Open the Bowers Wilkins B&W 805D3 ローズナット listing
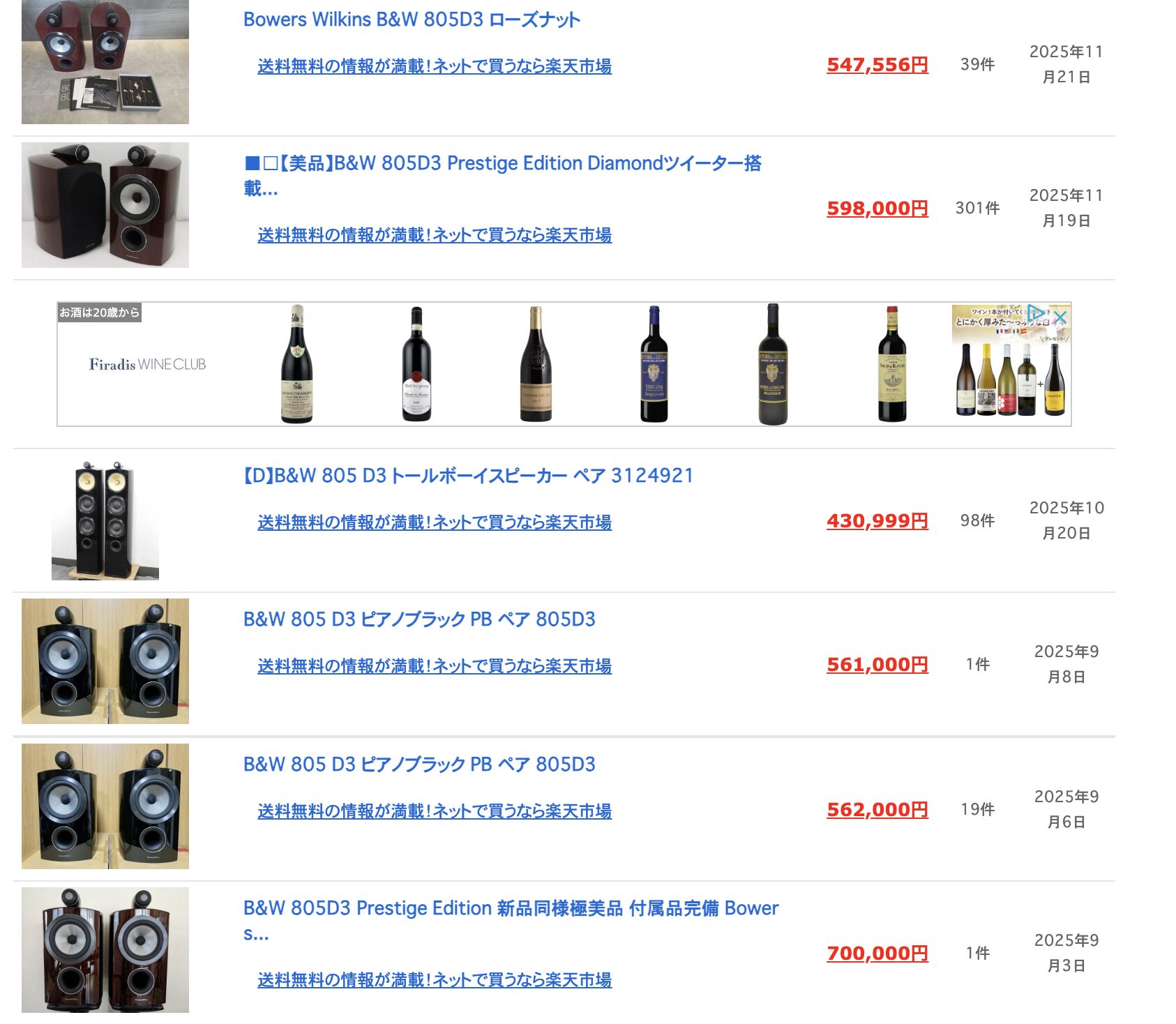The width and height of the screenshot is (1176, 1024). [x=412, y=20]
